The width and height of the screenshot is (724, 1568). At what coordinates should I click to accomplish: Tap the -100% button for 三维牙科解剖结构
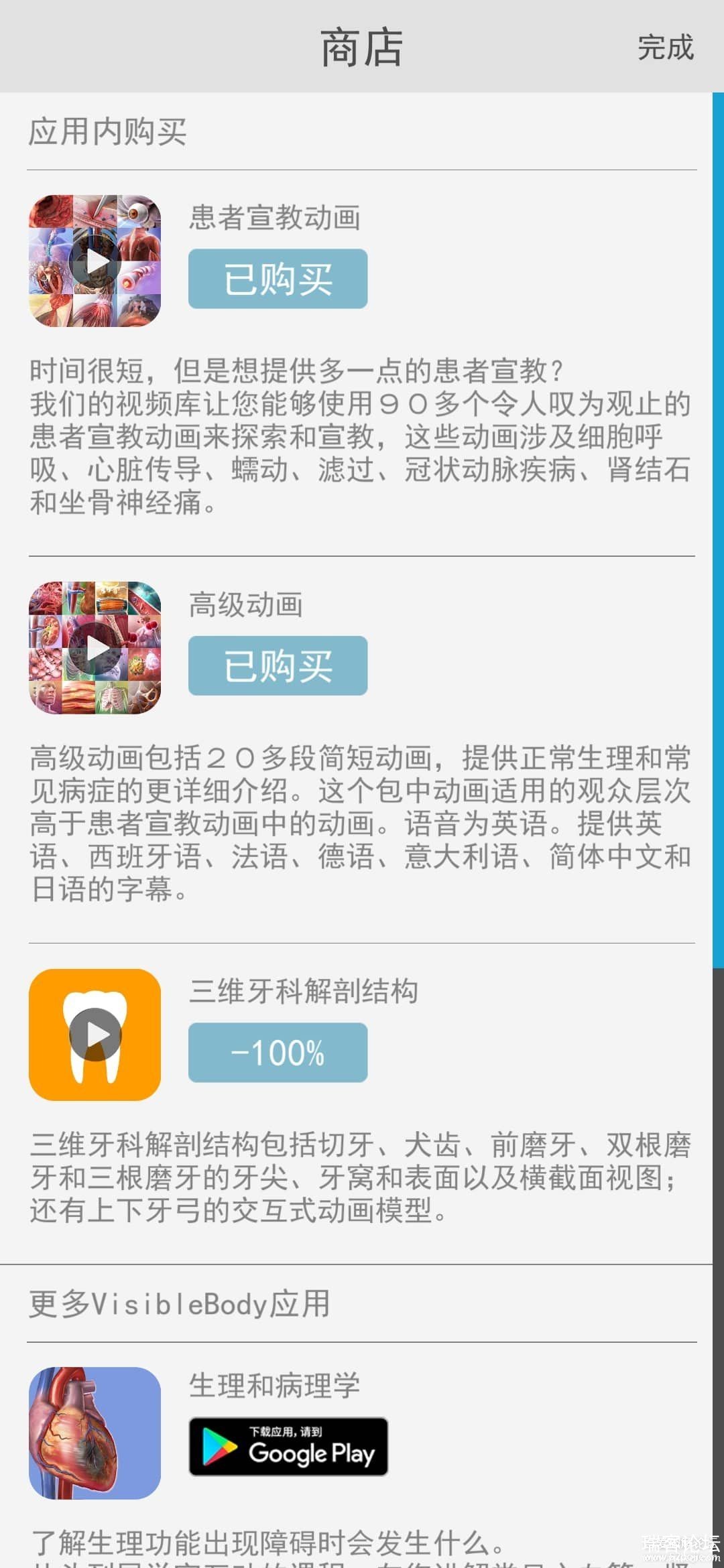[x=278, y=1053]
